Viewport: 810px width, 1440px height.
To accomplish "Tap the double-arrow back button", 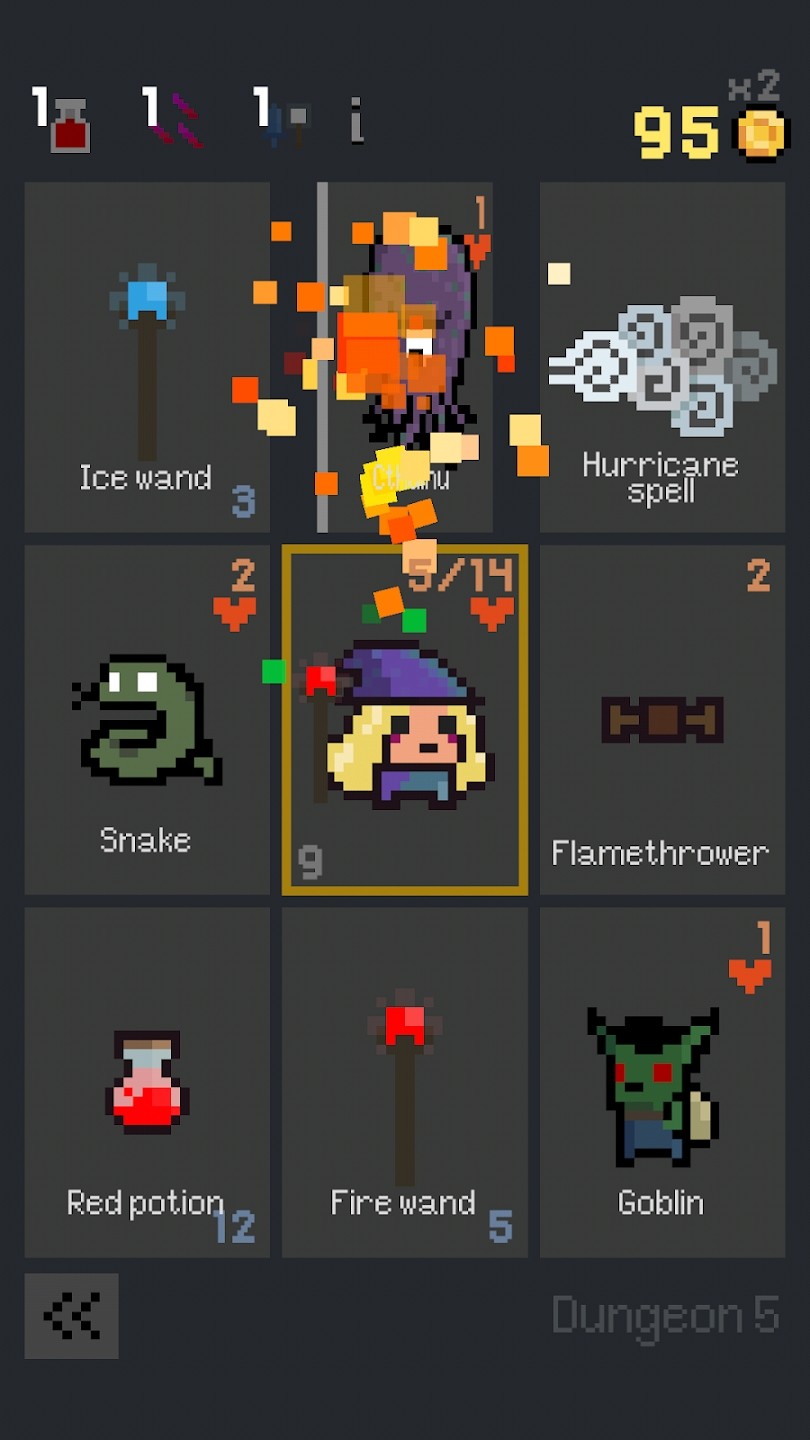I will (72, 1316).
